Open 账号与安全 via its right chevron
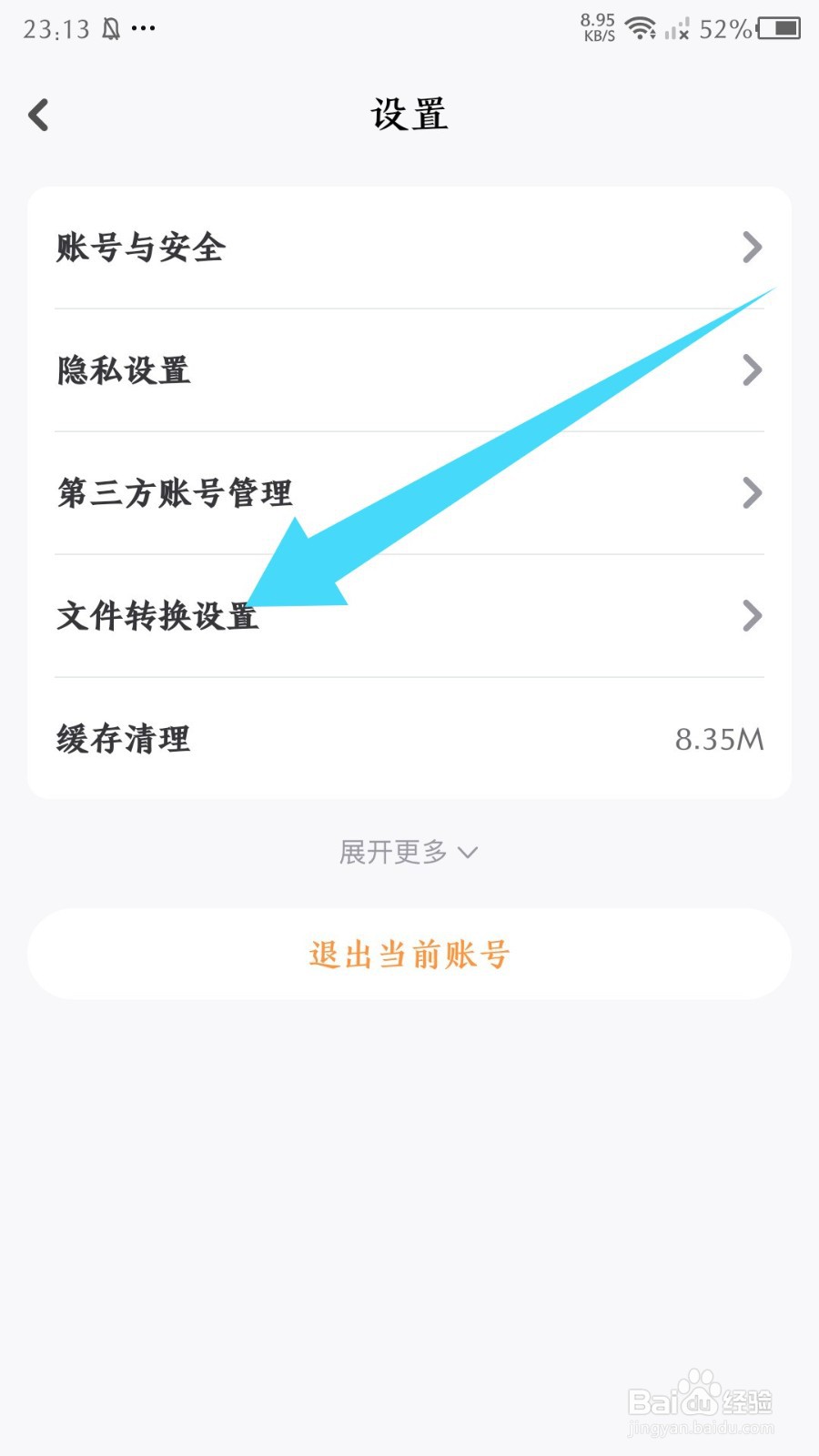 (x=753, y=248)
